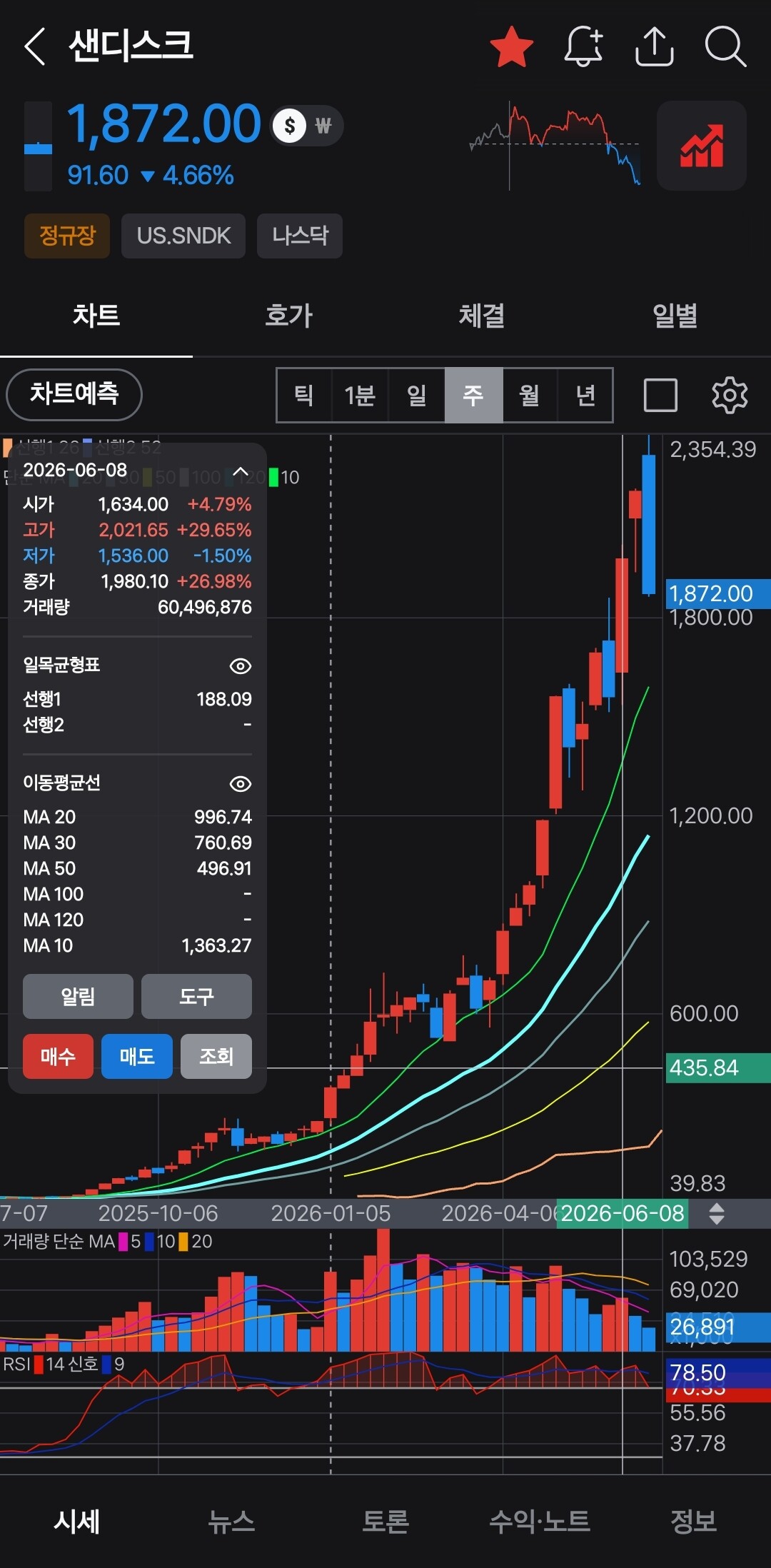Expand chart to fullscreen square icon
771x1568 pixels.
[660, 395]
